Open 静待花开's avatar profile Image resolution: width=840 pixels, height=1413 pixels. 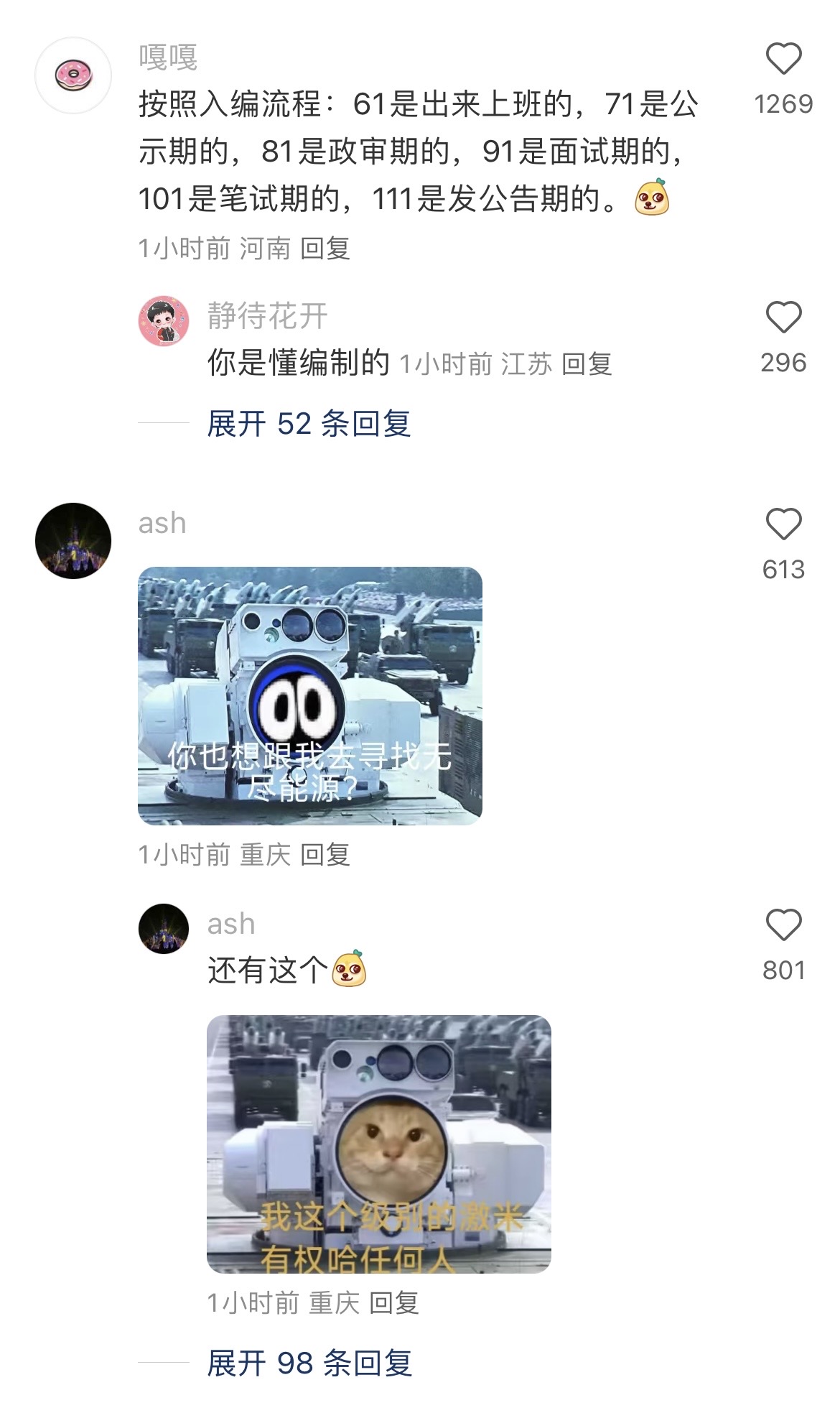pos(164,320)
